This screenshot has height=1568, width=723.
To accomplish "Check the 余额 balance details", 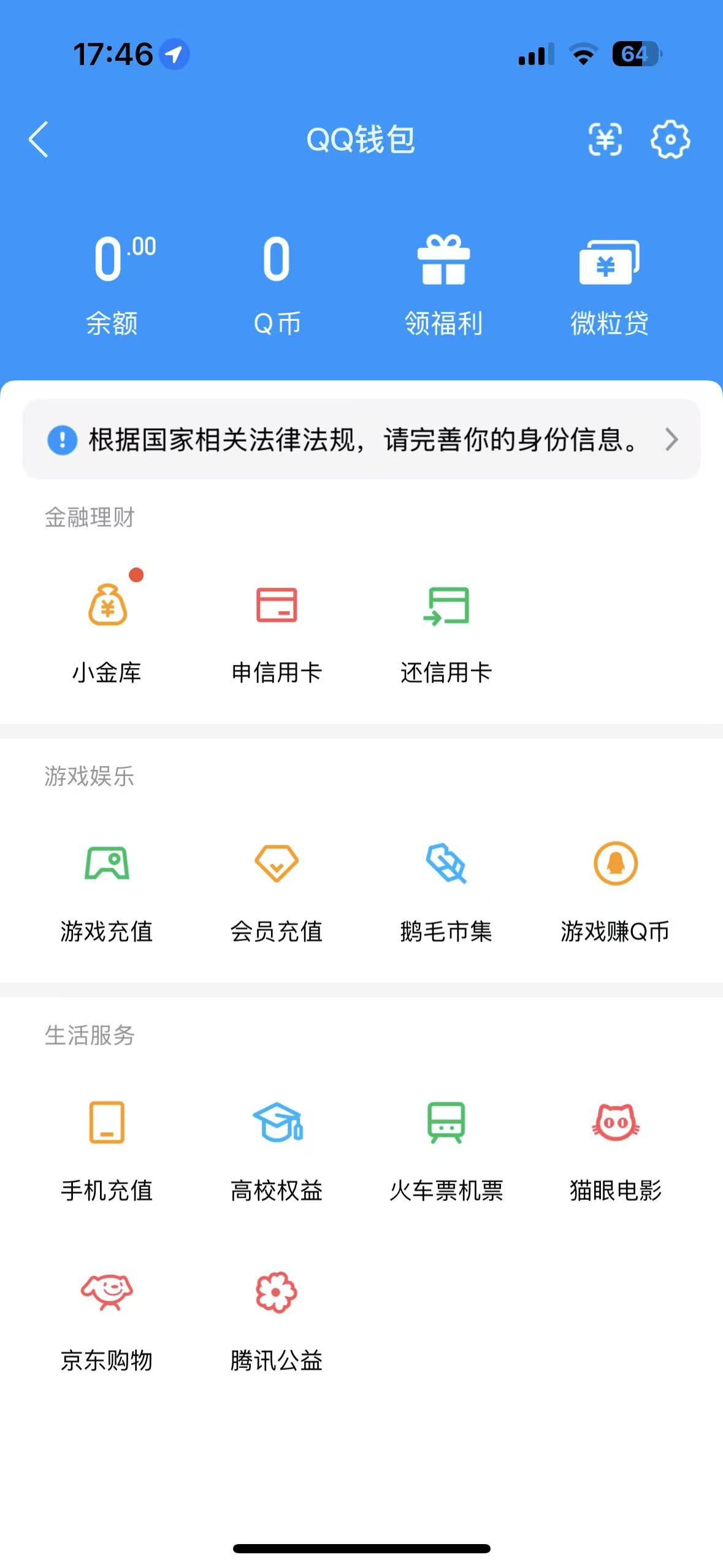I will click(x=112, y=281).
